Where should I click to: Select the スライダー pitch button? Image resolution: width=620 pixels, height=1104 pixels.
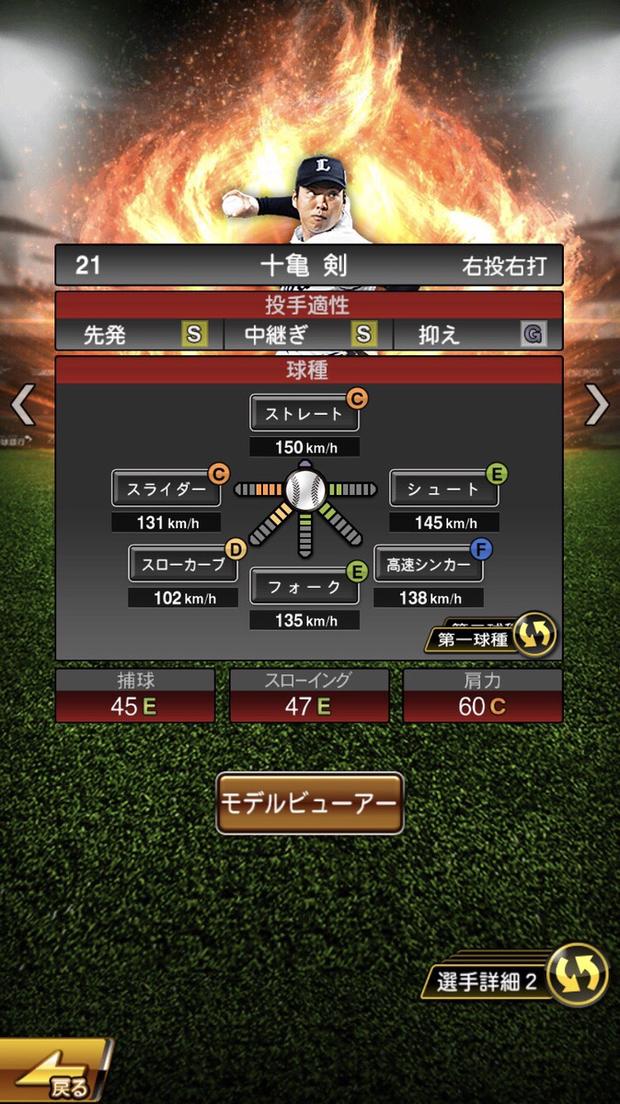[x=166, y=488]
